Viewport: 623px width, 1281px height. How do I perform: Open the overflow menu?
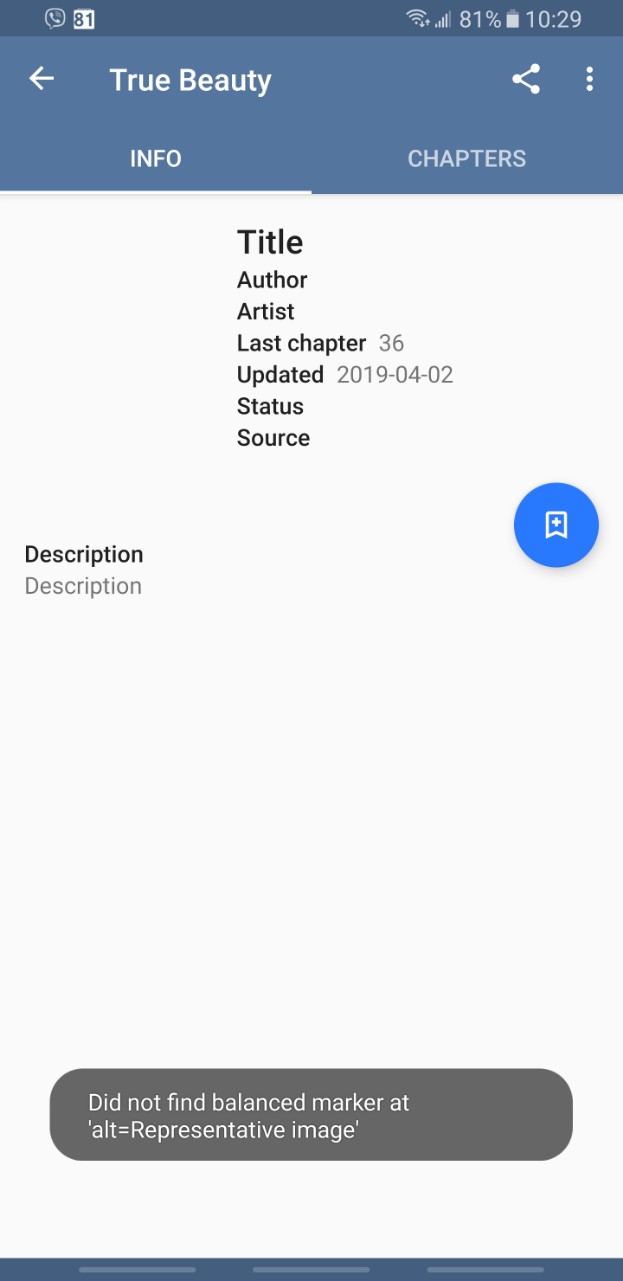coord(590,80)
